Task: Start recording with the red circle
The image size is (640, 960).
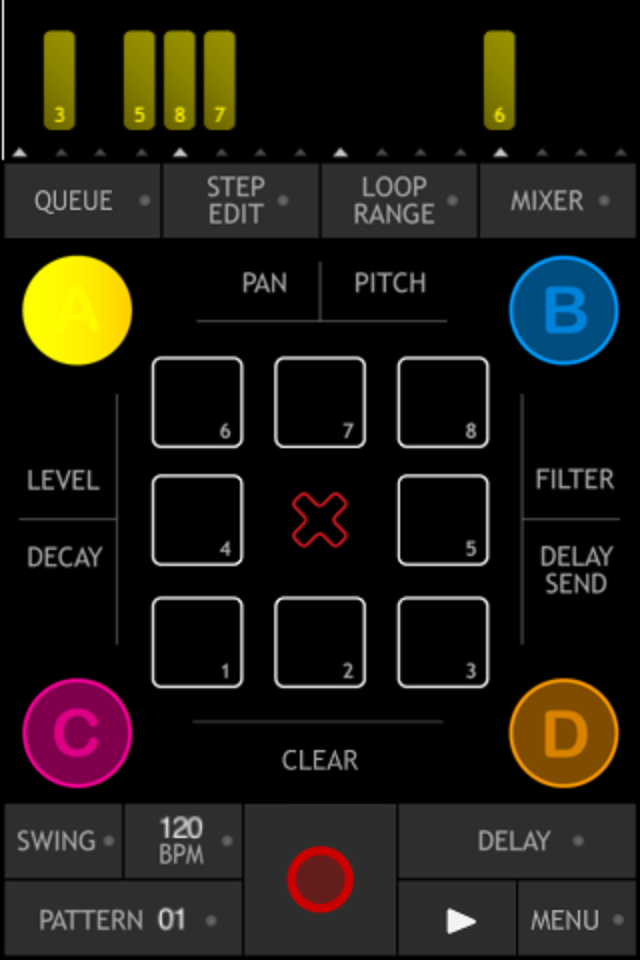Action: coord(320,880)
